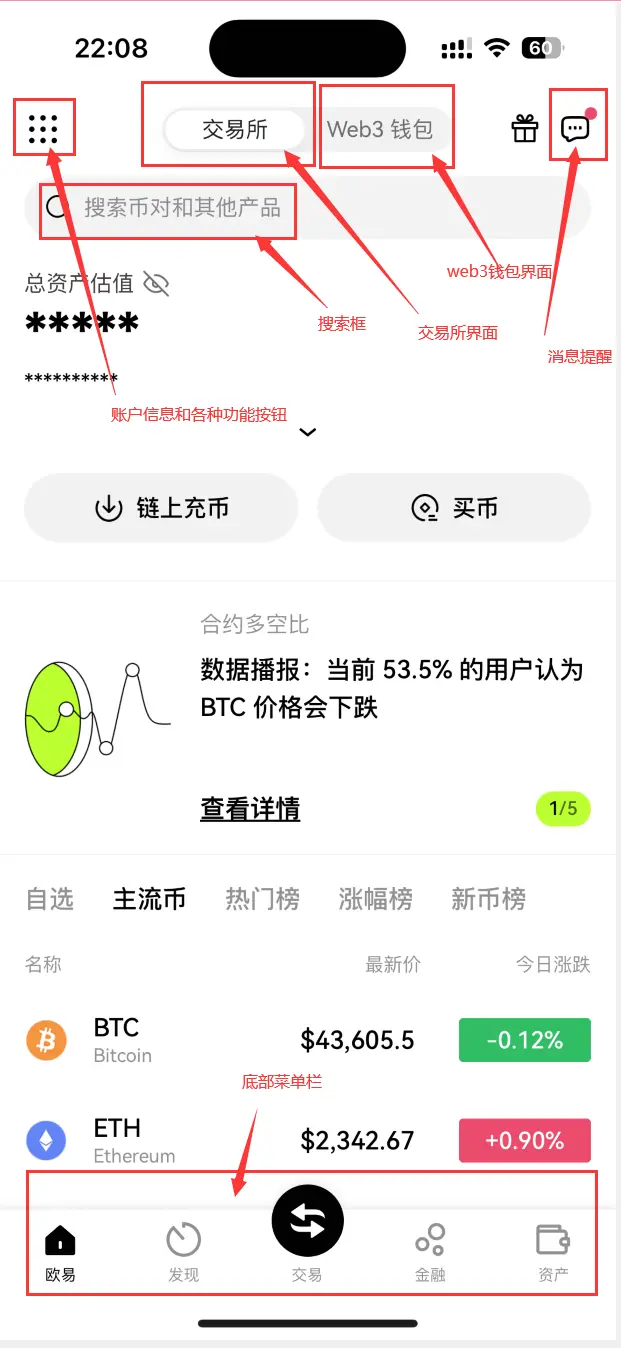Tap the 搜索币对和其他产品 search box
Screen dimensions: 621x1348
tap(300, 208)
